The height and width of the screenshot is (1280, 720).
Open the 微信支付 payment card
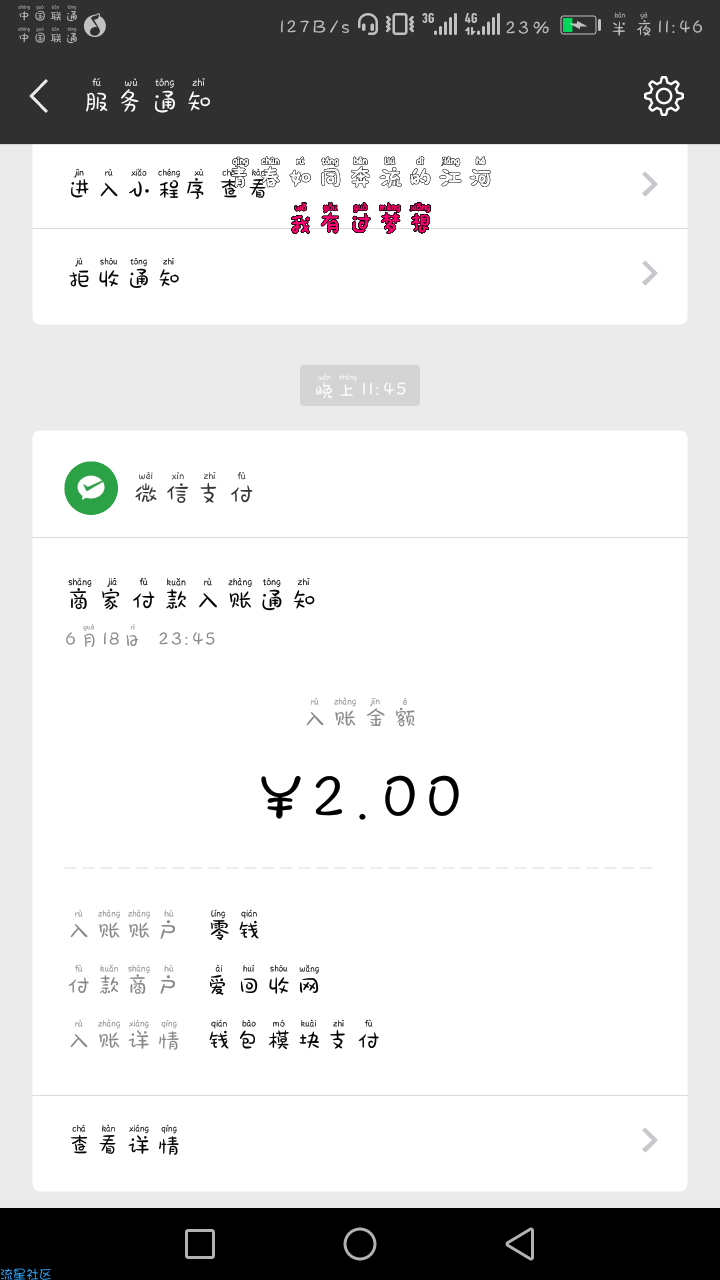click(360, 810)
